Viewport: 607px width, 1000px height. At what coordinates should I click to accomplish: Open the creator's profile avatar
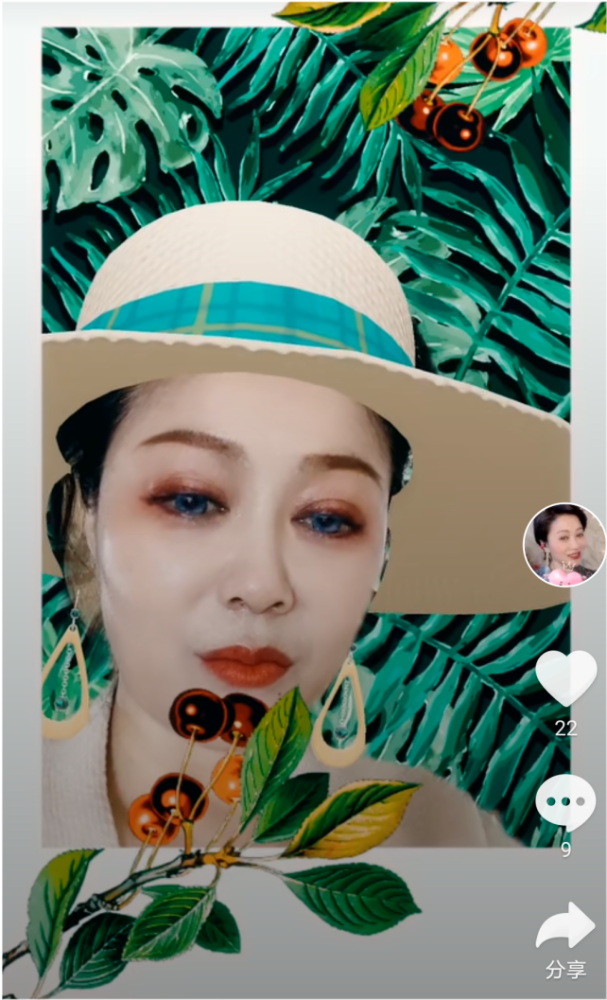564,544
